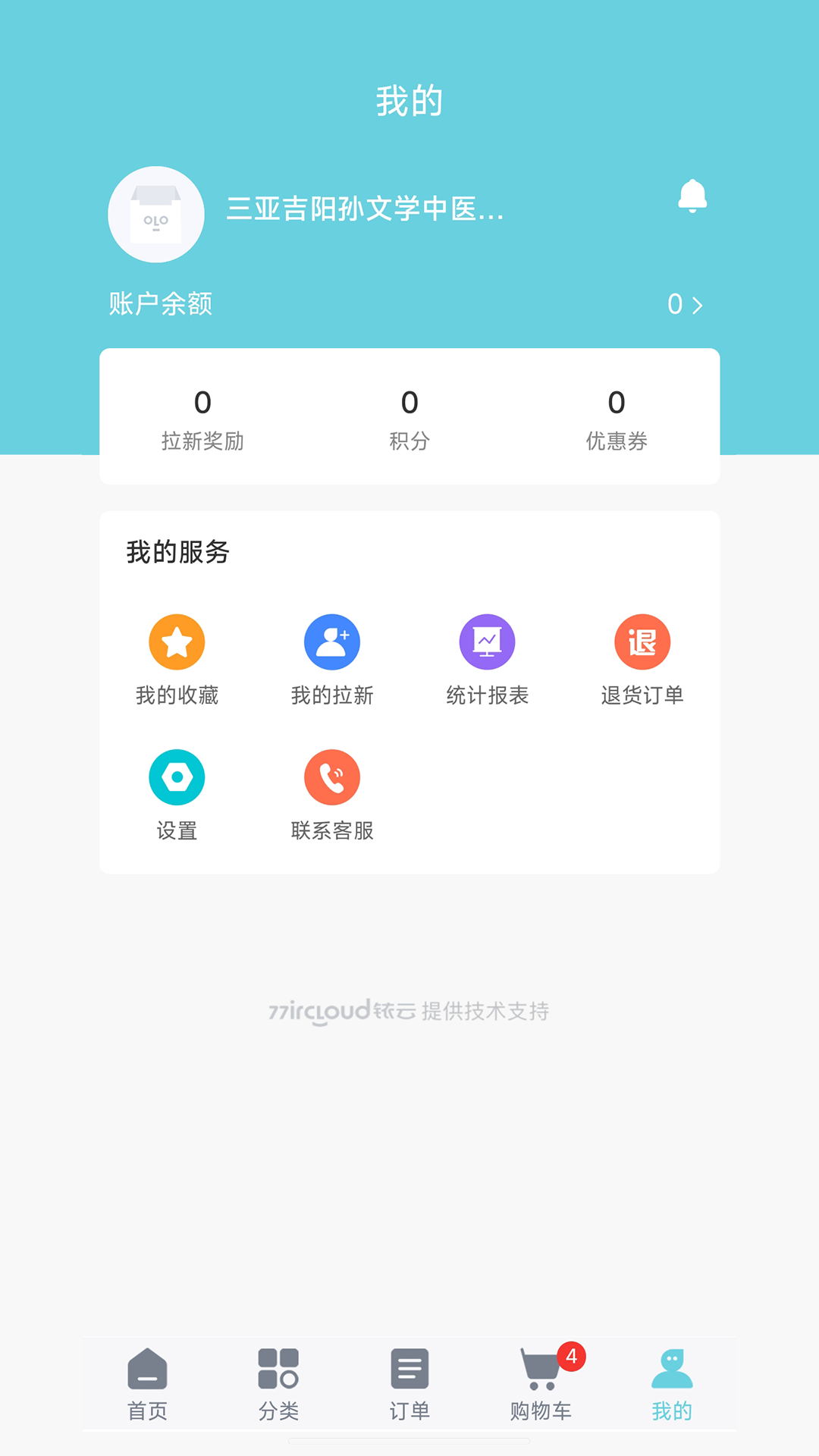Switch to the 首页 home tab

147,1383
